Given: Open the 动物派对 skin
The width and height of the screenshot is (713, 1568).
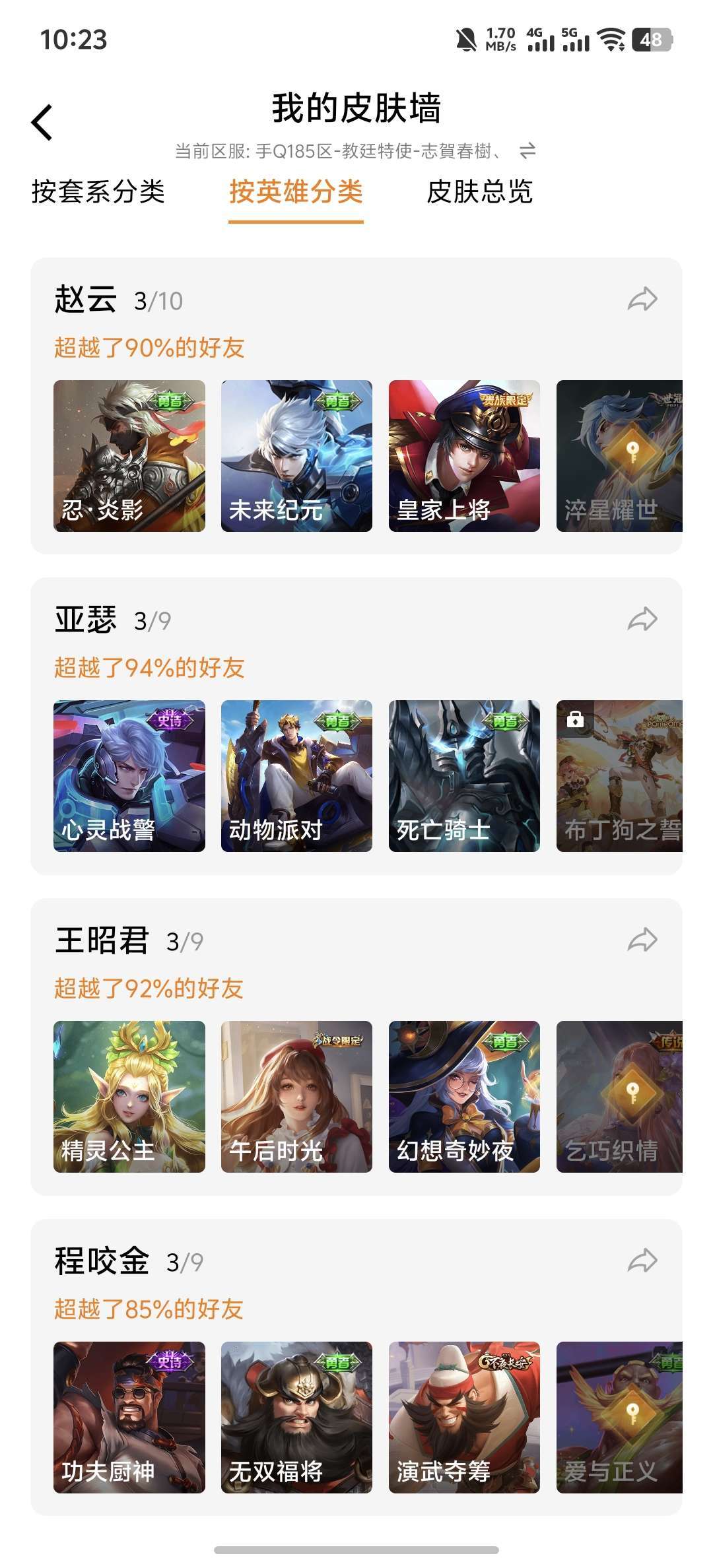Looking at the screenshot, I should coord(296,776).
